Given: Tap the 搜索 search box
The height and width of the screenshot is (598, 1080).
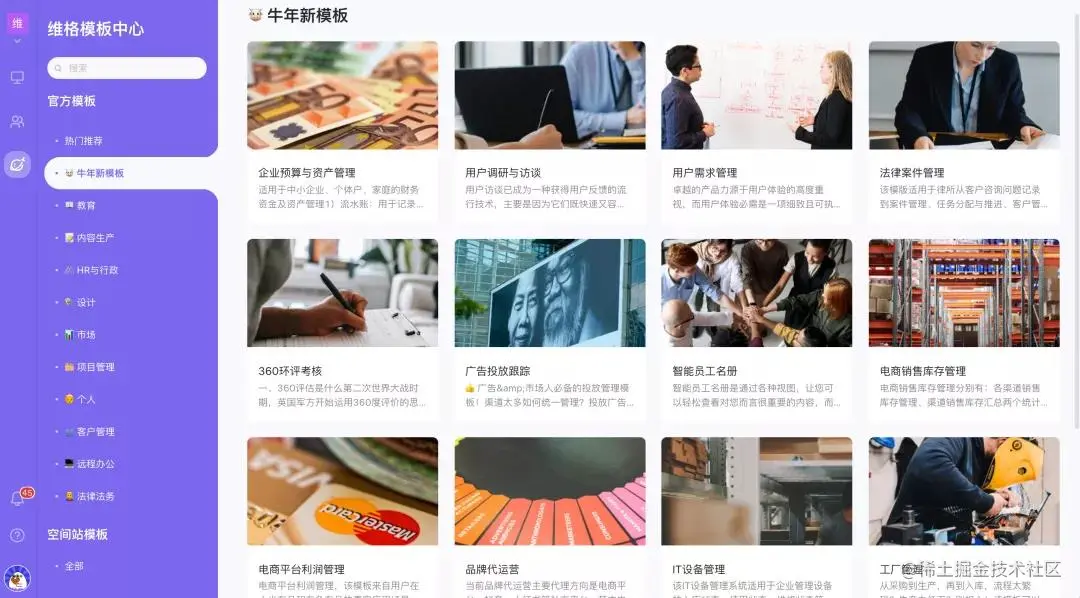Looking at the screenshot, I should point(127,68).
